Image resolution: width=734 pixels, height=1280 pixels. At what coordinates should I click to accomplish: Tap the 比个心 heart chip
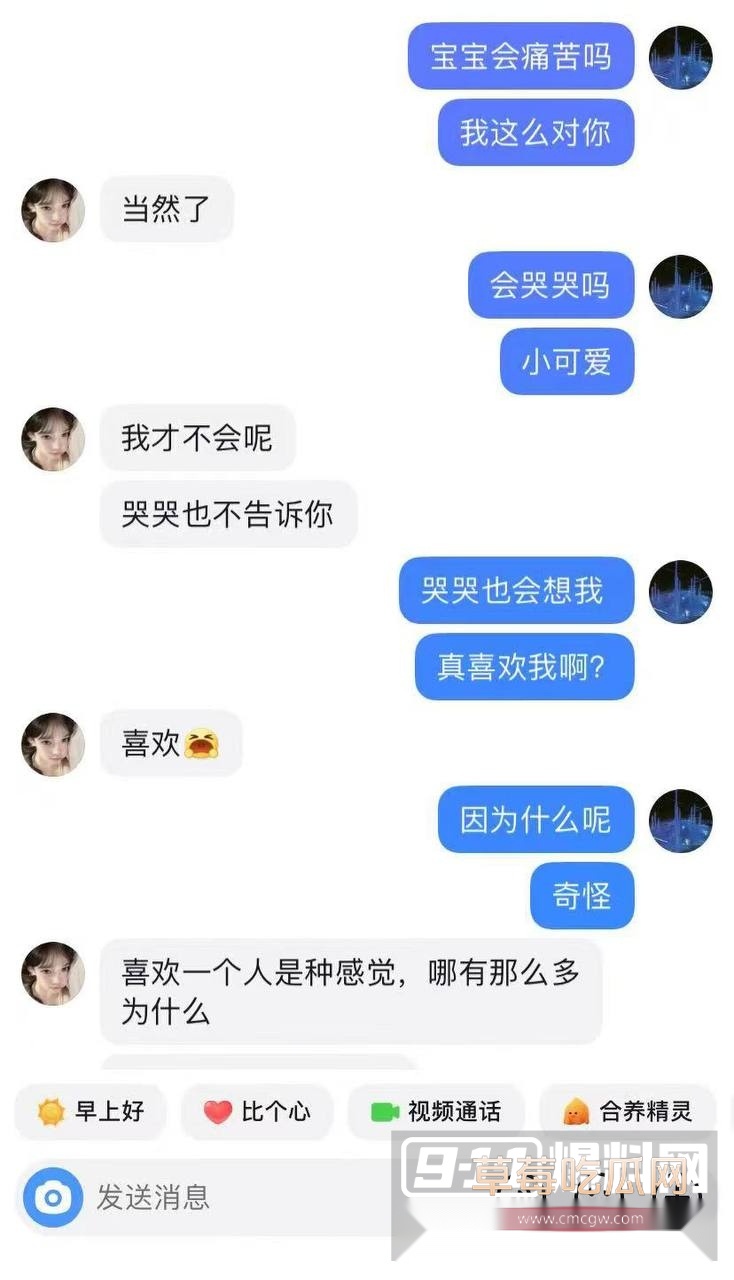pyautogui.click(x=257, y=1111)
